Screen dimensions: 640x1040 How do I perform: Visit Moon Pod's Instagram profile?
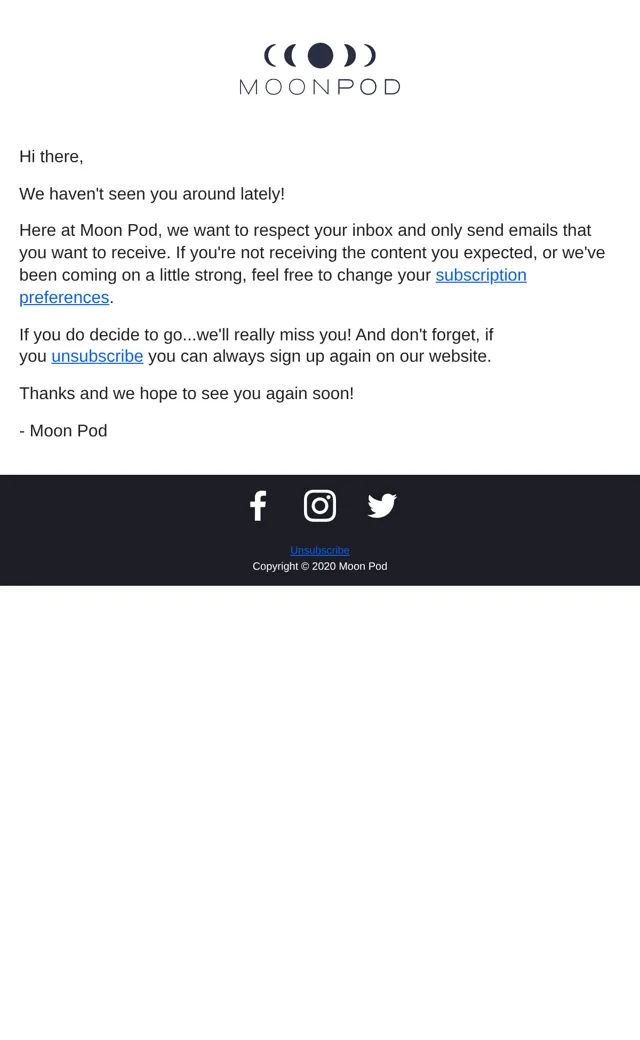coord(320,506)
